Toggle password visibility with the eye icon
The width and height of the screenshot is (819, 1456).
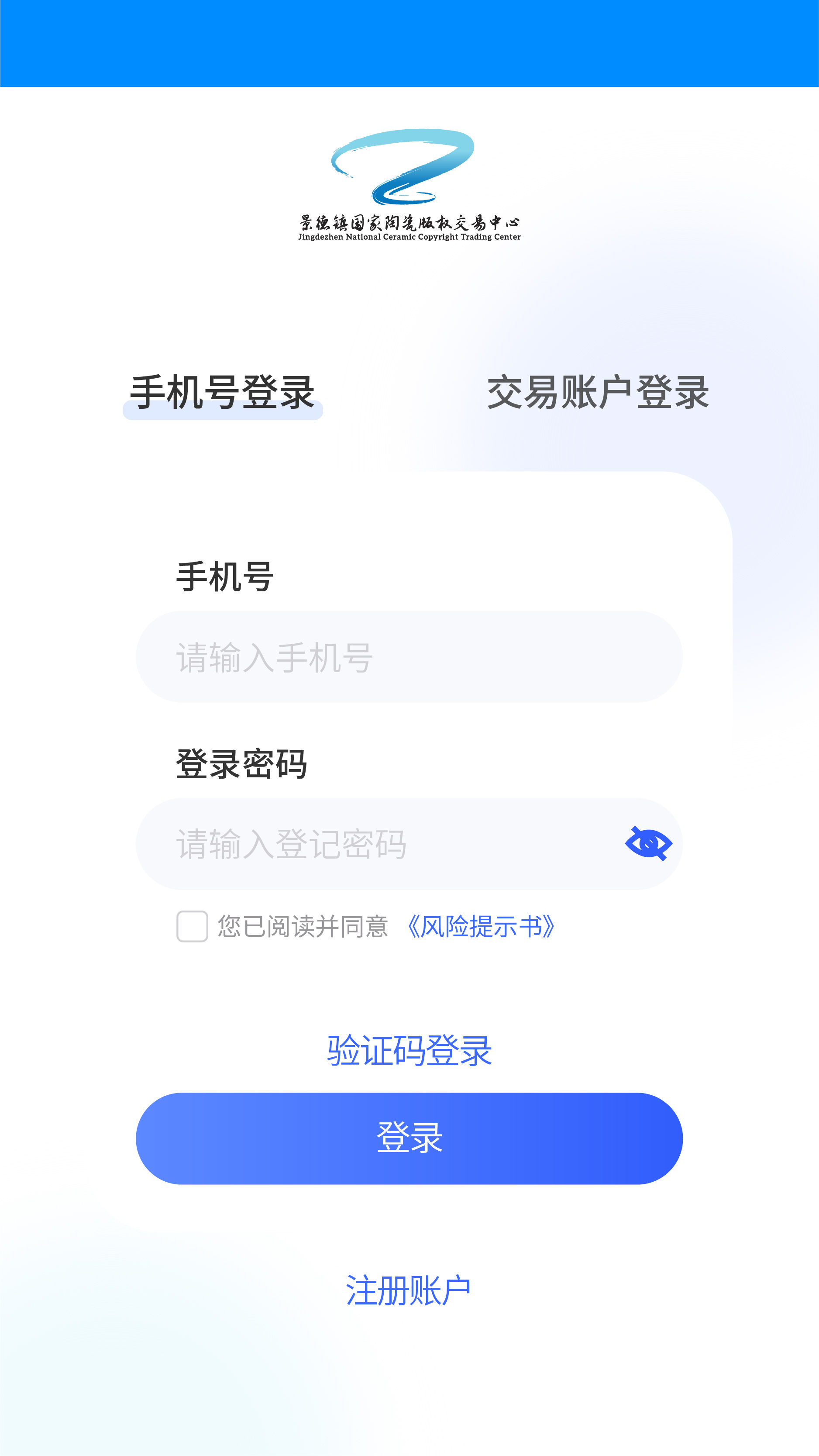[648, 843]
